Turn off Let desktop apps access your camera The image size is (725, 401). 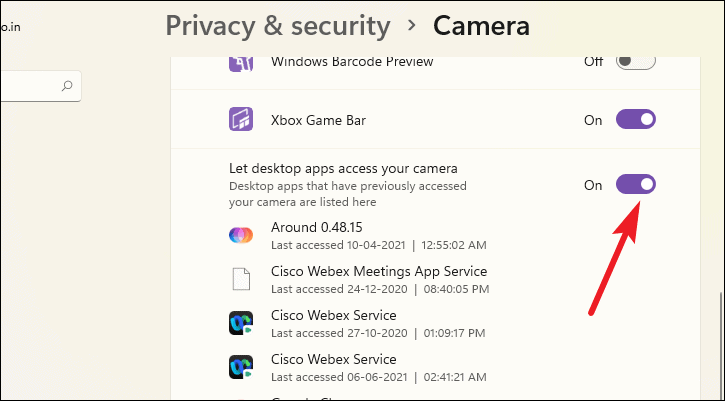(x=635, y=185)
